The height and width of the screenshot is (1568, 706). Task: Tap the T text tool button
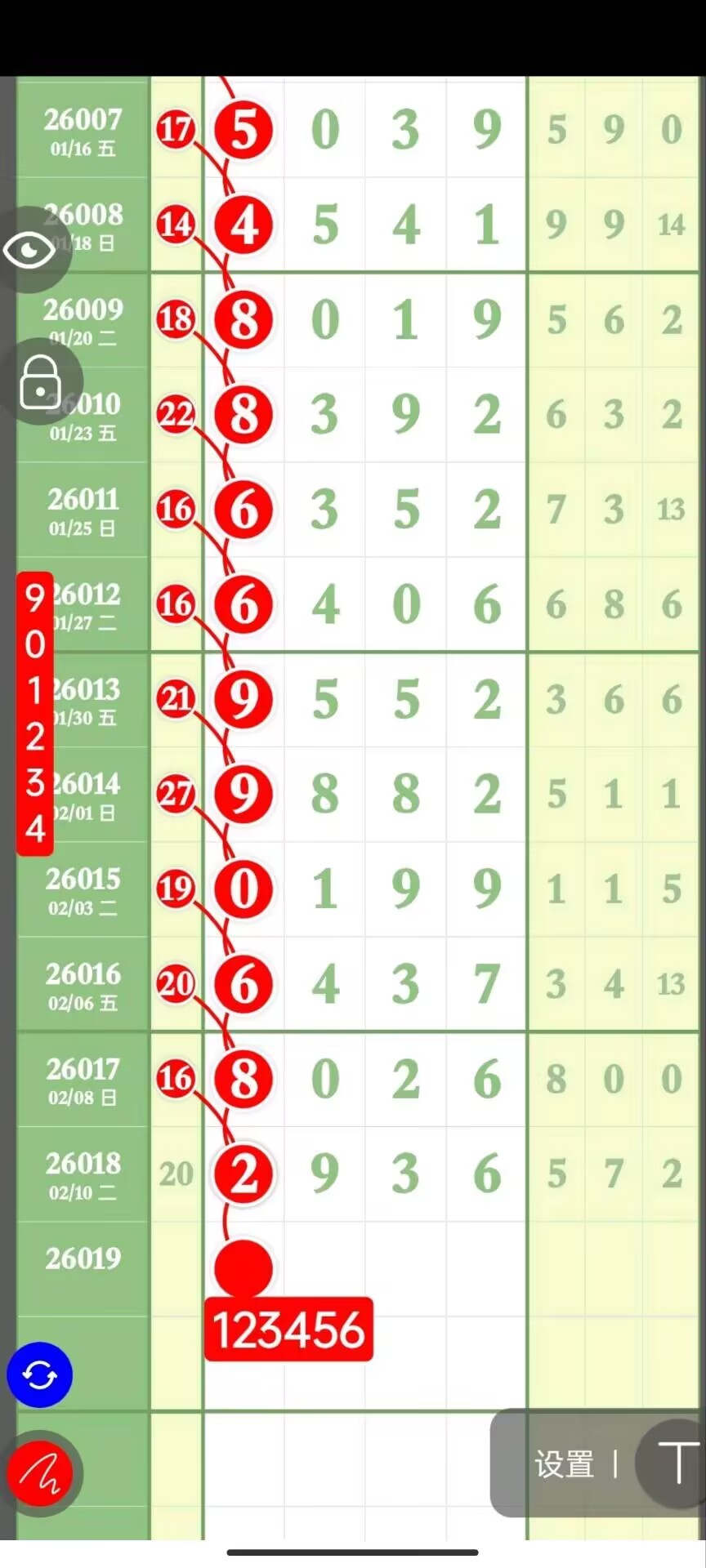(x=676, y=1463)
